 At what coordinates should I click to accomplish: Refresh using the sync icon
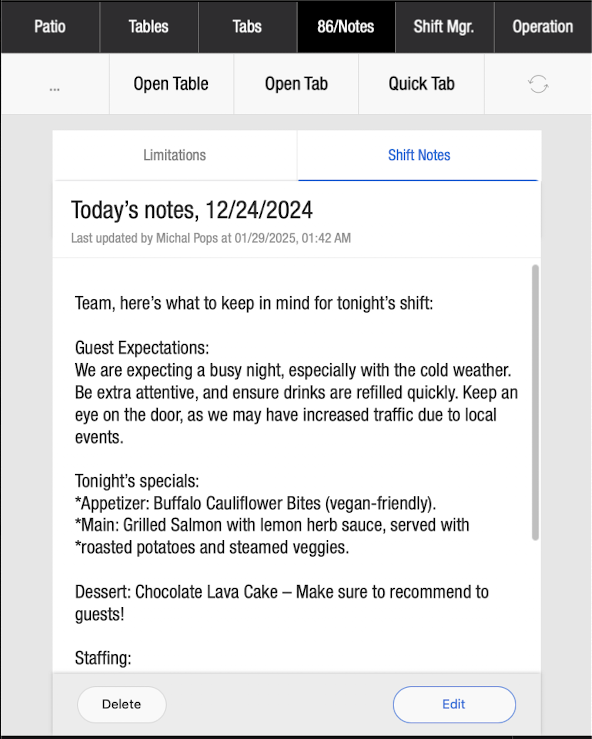[x=538, y=84]
